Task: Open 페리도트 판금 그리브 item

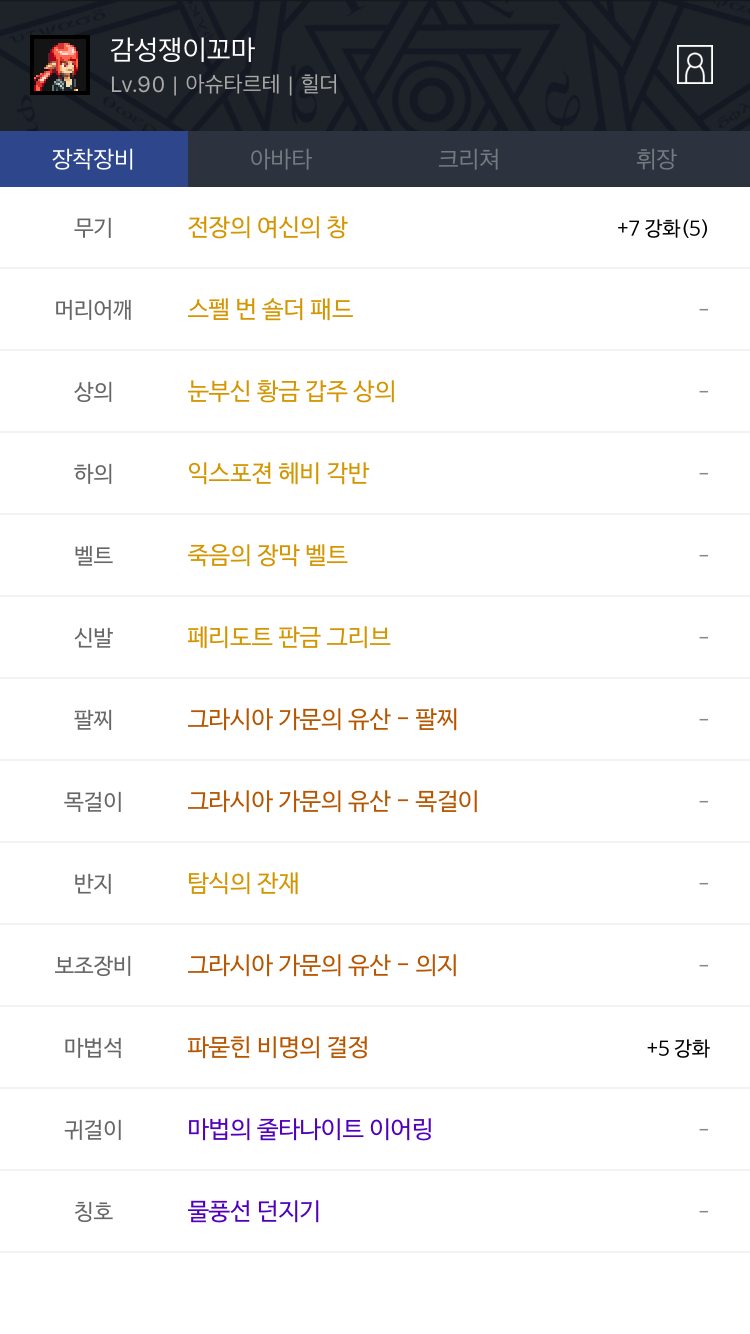Action: (x=288, y=637)
